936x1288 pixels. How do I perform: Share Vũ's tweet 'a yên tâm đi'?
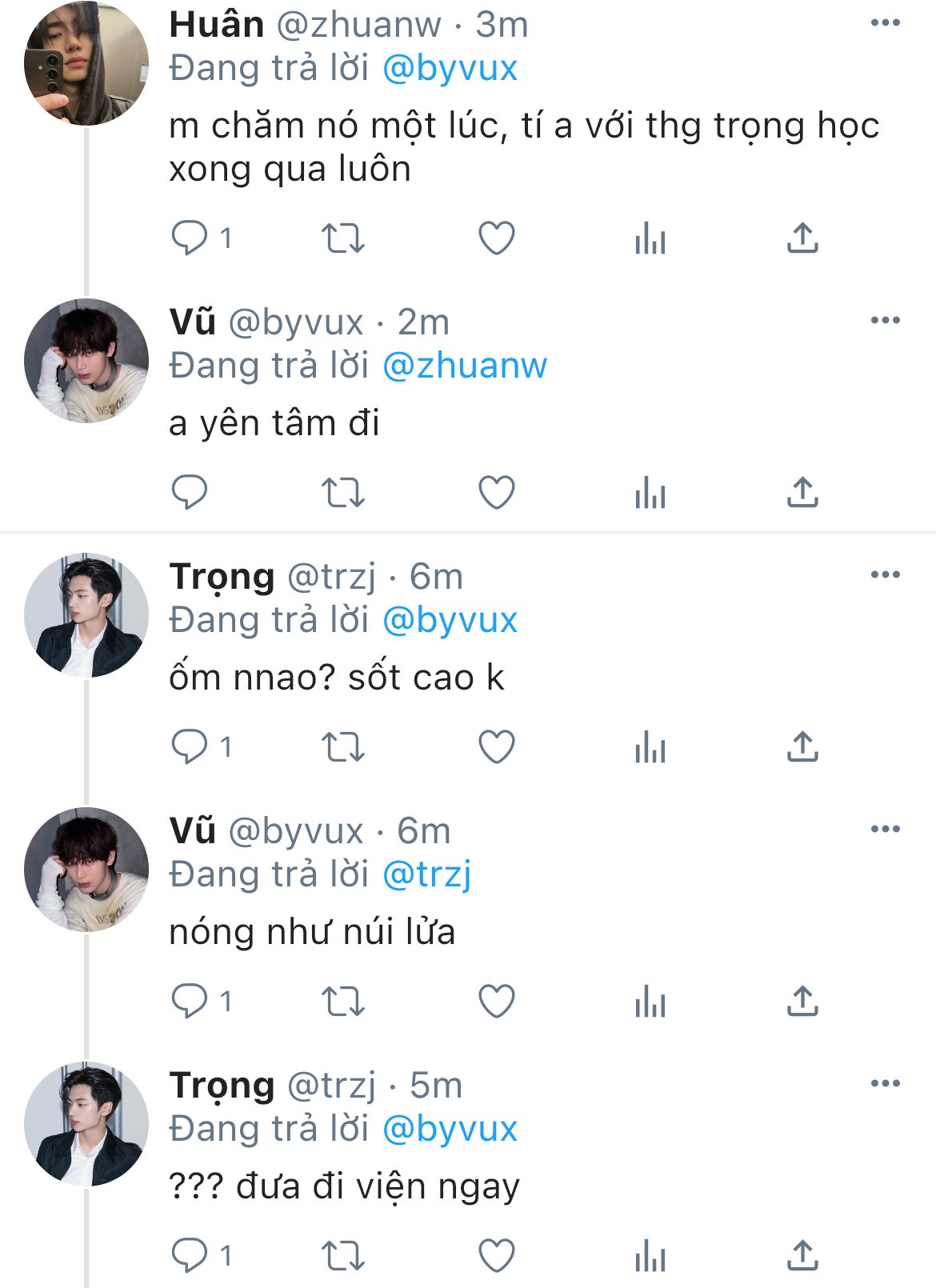tap(802, 493)
